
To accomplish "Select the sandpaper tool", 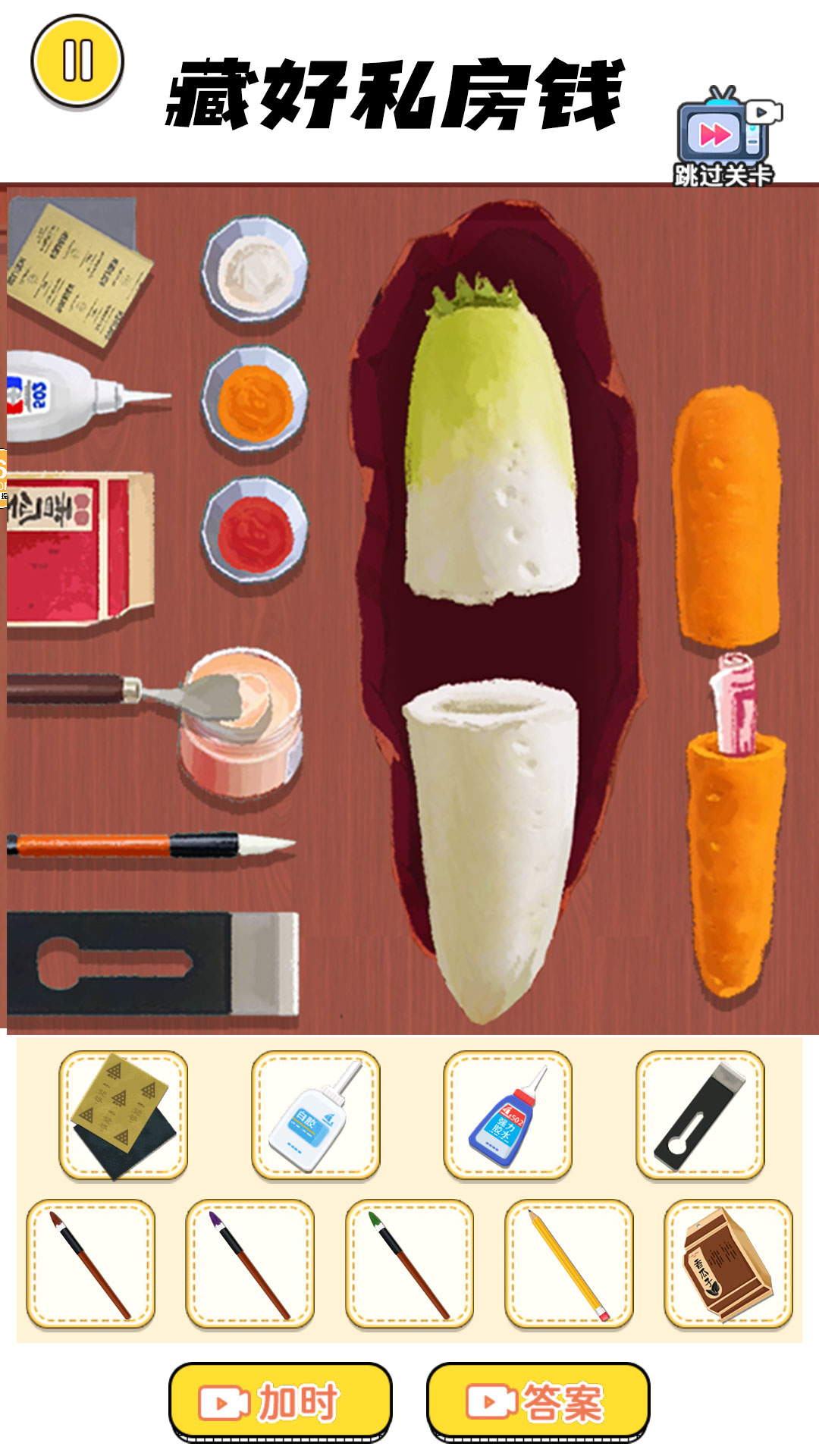I will [x=124, y=1116].
